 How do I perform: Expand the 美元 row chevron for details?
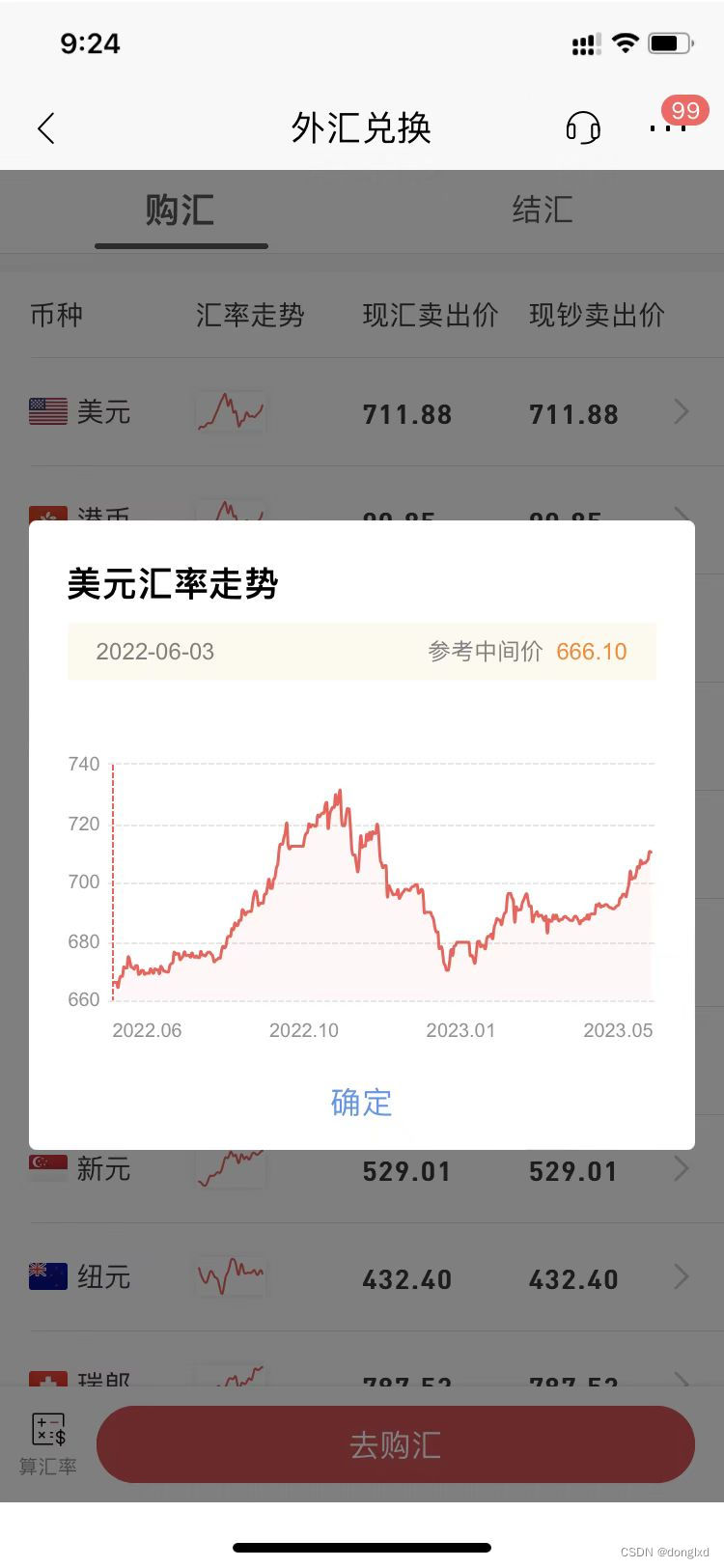coord(681,412)
